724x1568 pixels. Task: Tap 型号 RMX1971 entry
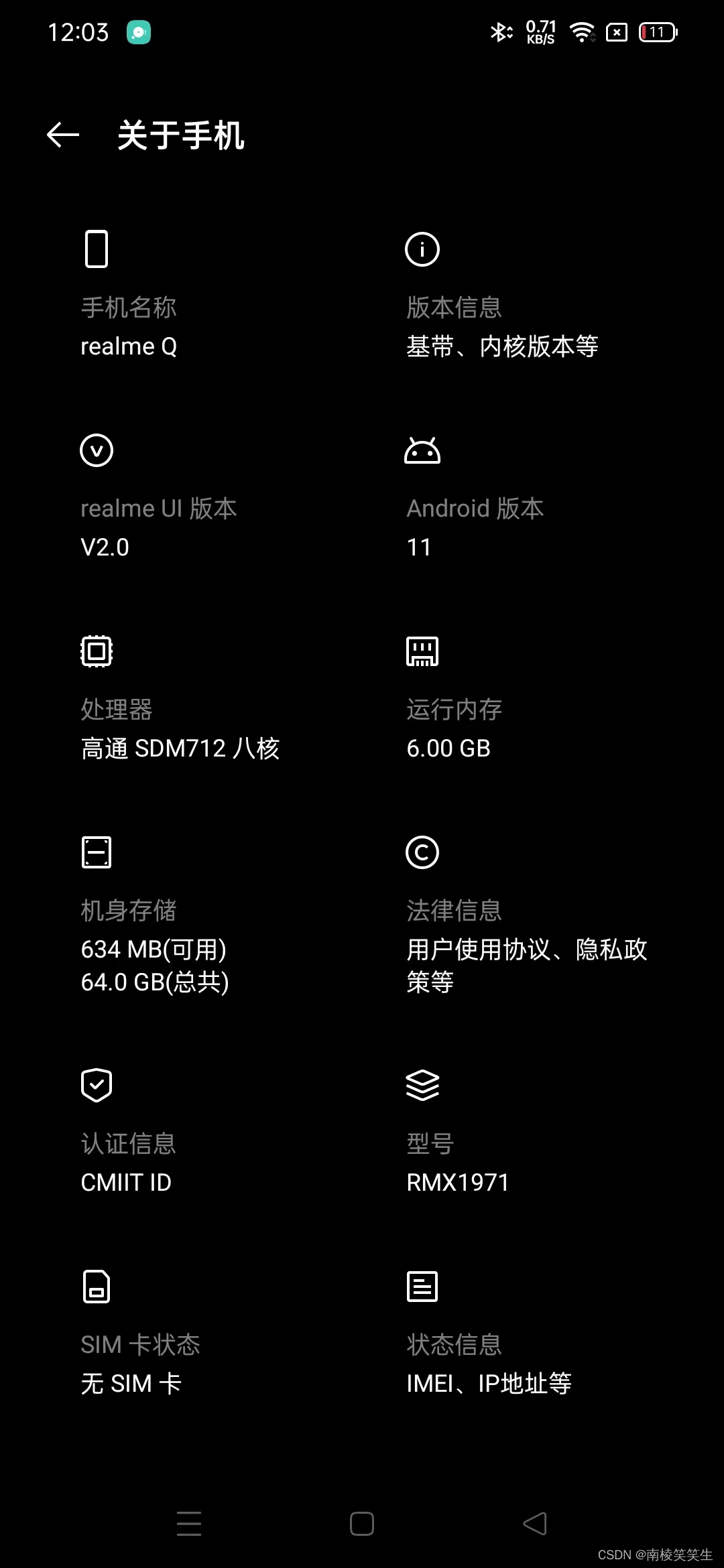458,1163
